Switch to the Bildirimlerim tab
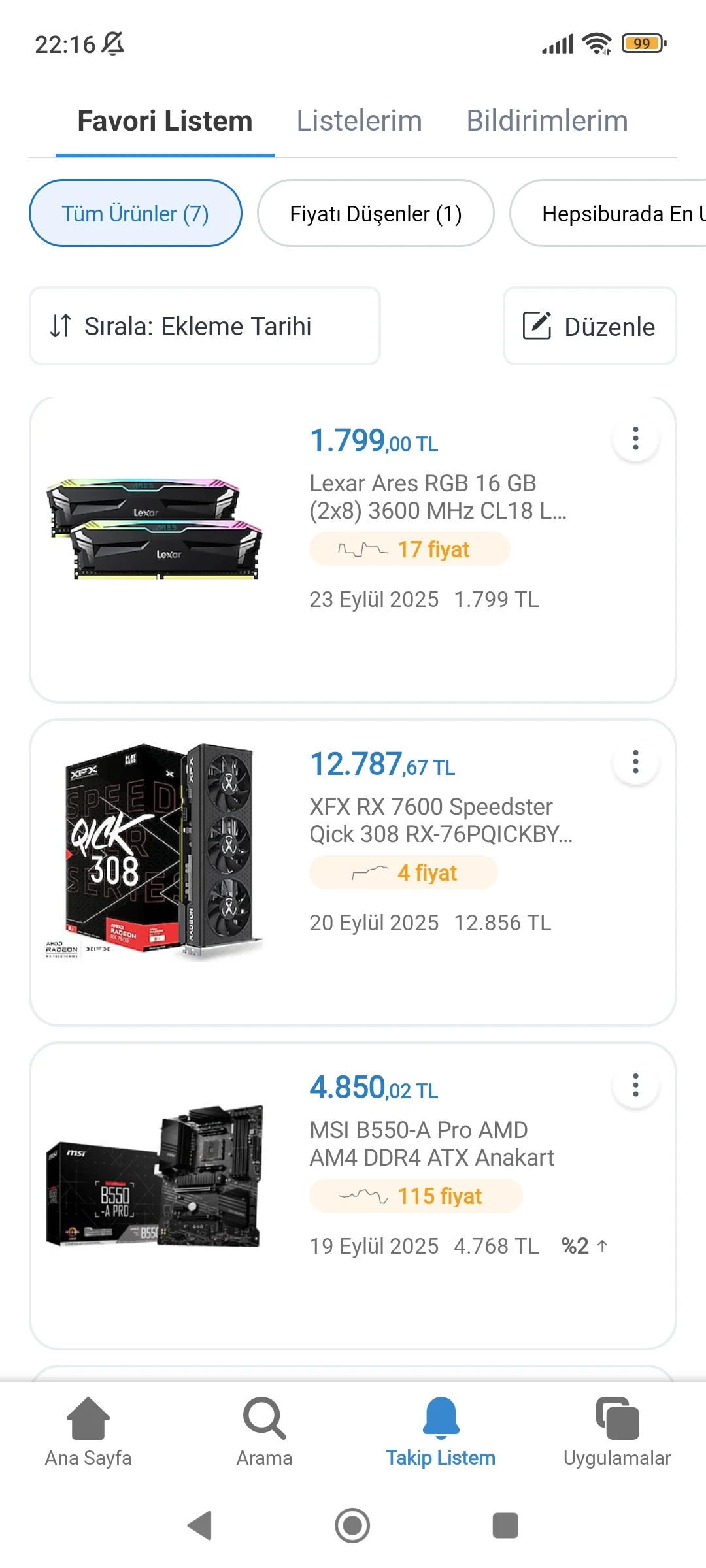The image size is (706, 1568). (x=546, y=122)
